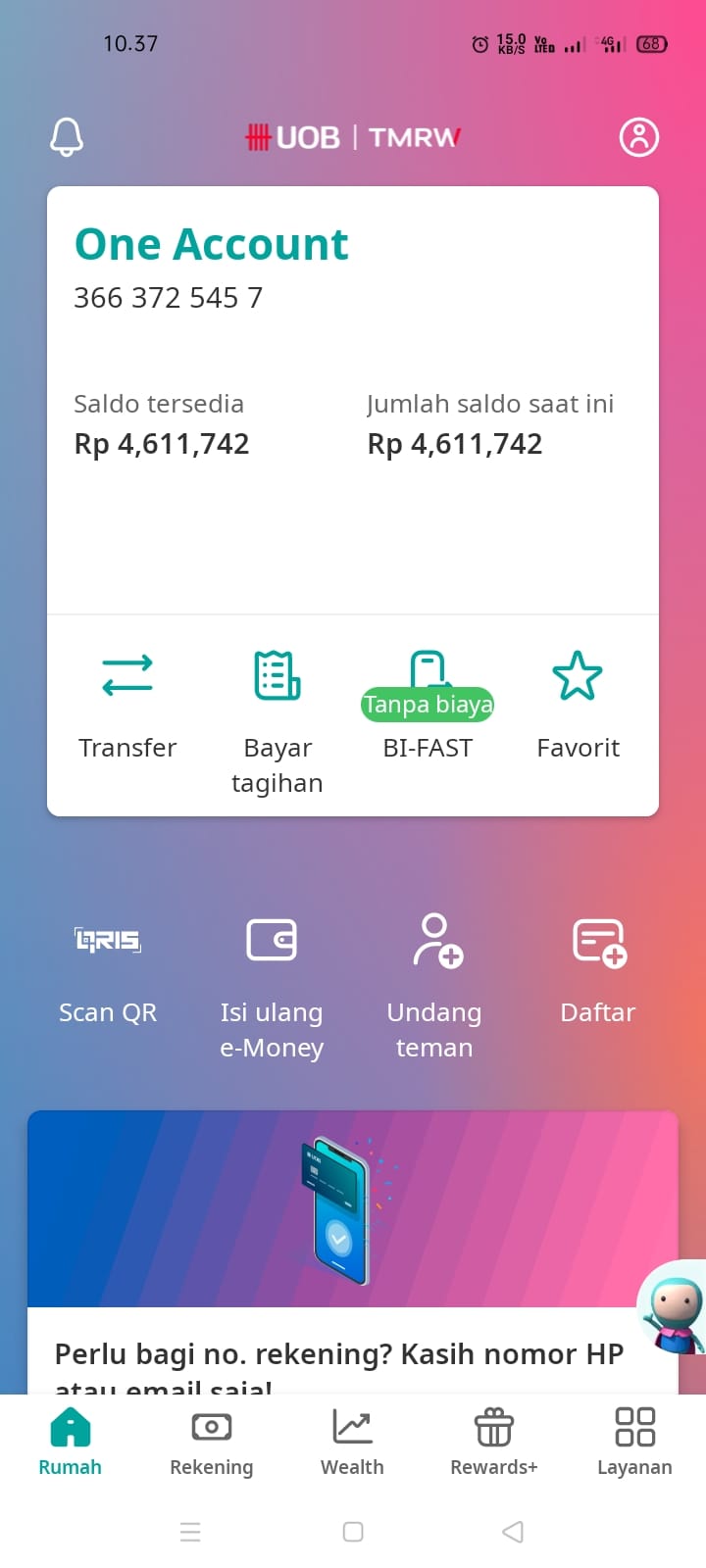Switch to the Rekening tab
This screenshot has width=706, height=1568.
(x=212, y=1443)
